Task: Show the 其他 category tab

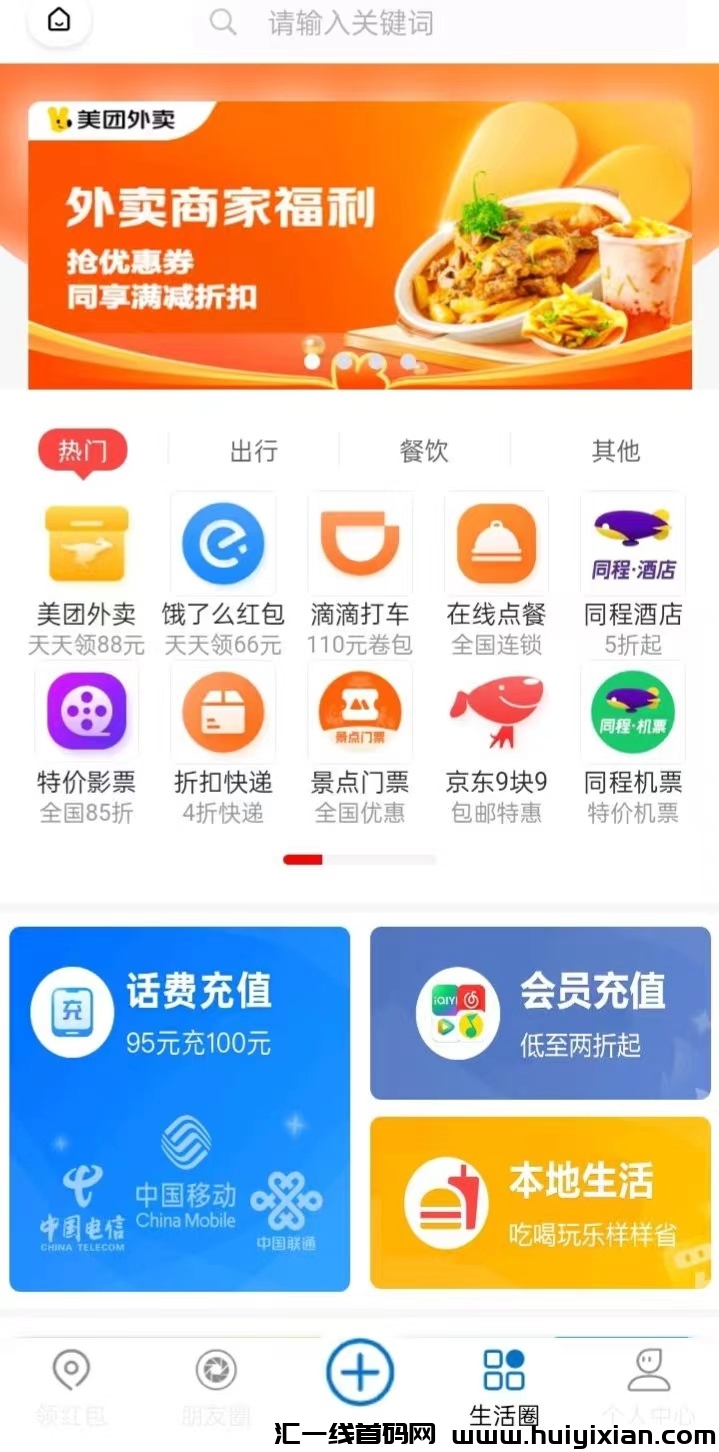Action: point(615,451)
